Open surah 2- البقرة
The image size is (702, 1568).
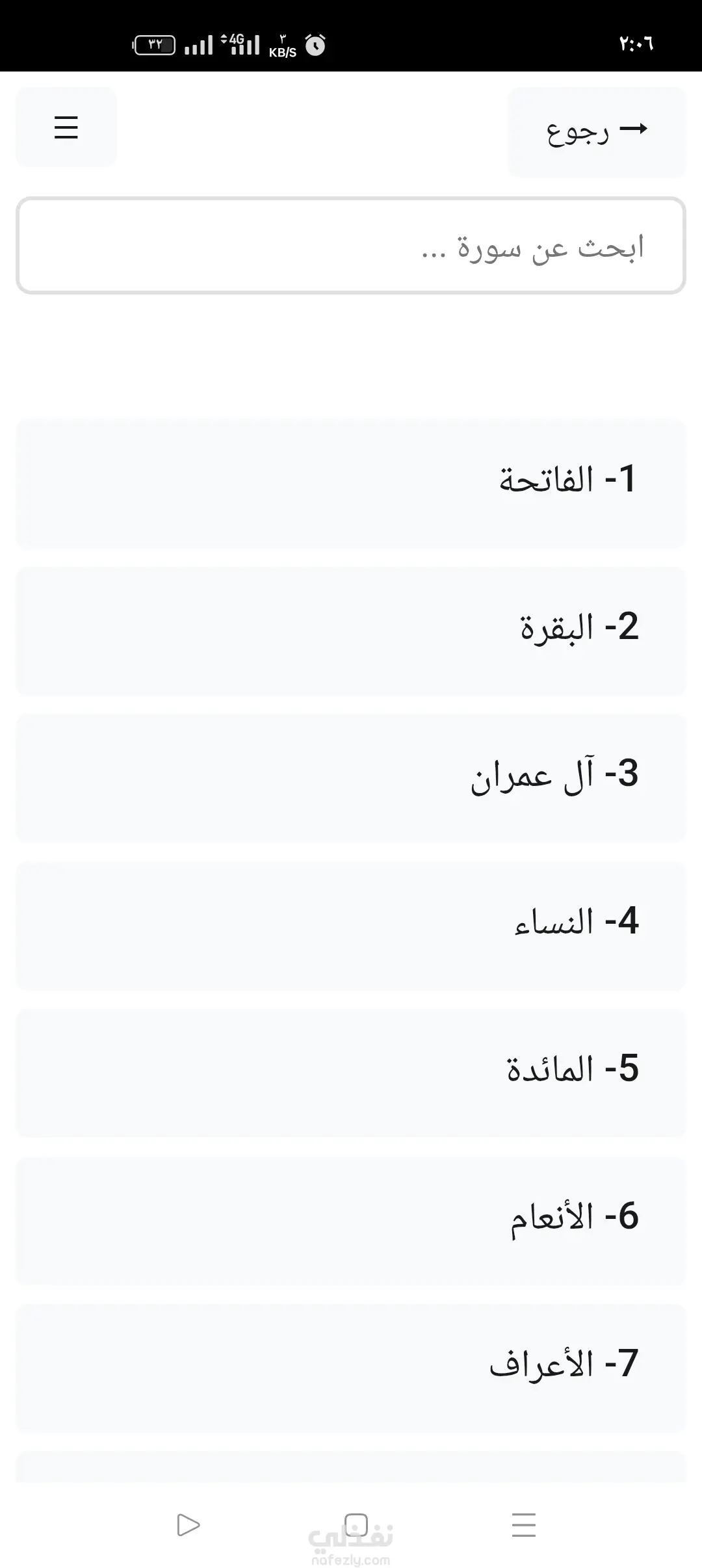click(351, 631)
